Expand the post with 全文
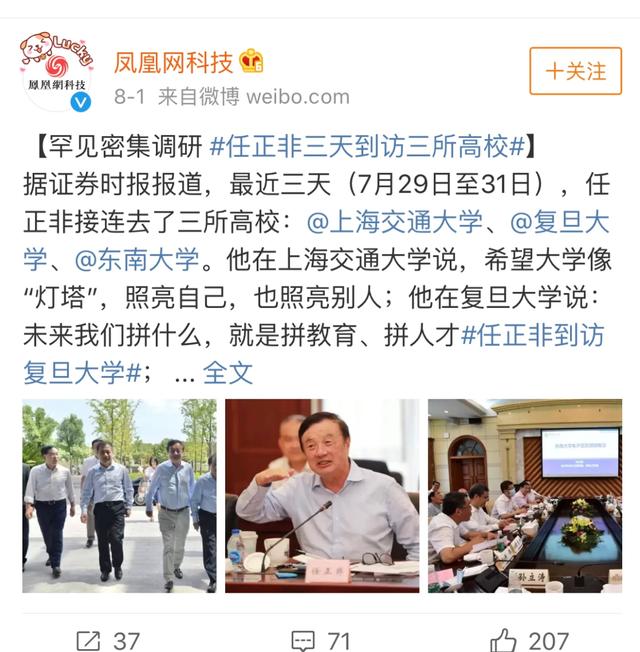 [228, 373]
